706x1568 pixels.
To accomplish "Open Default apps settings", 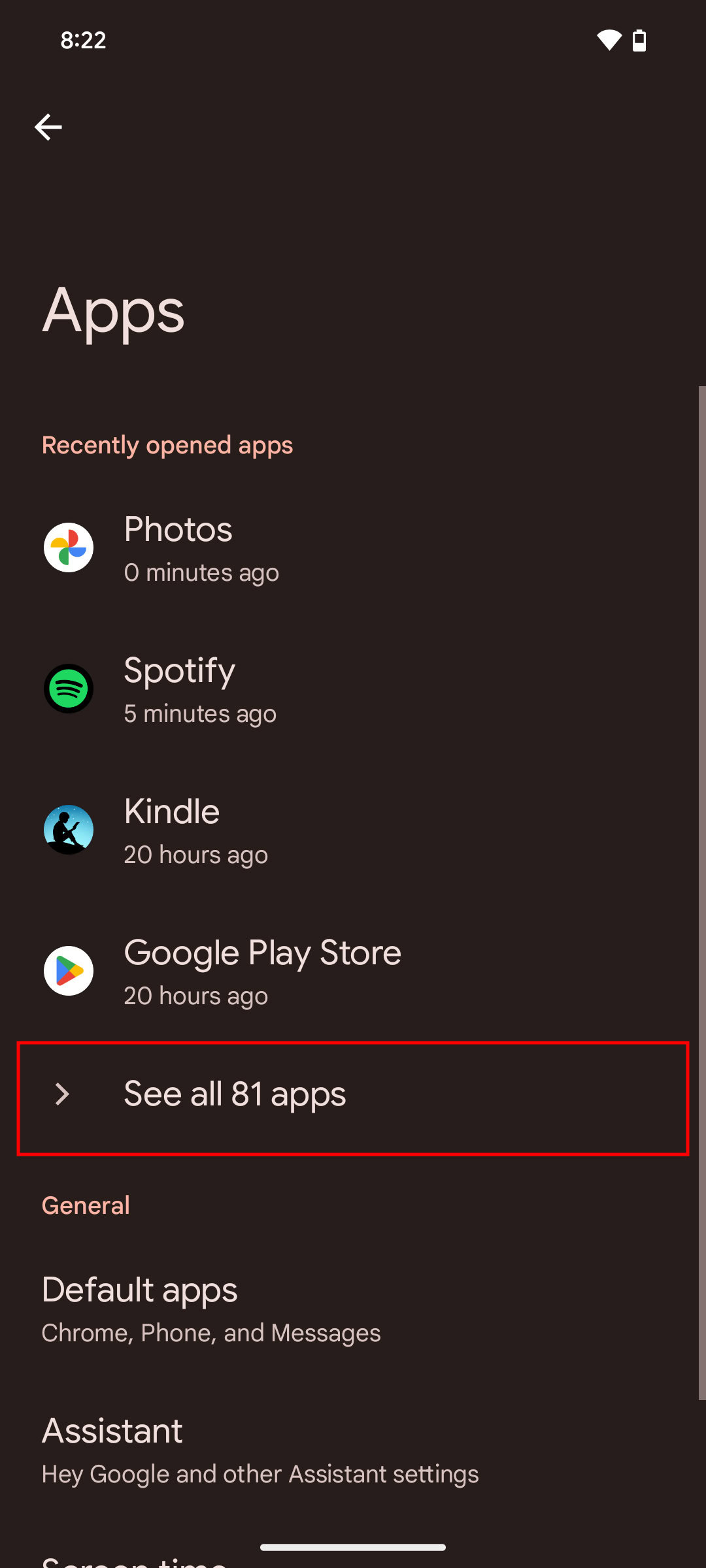I will (353, 1309).
